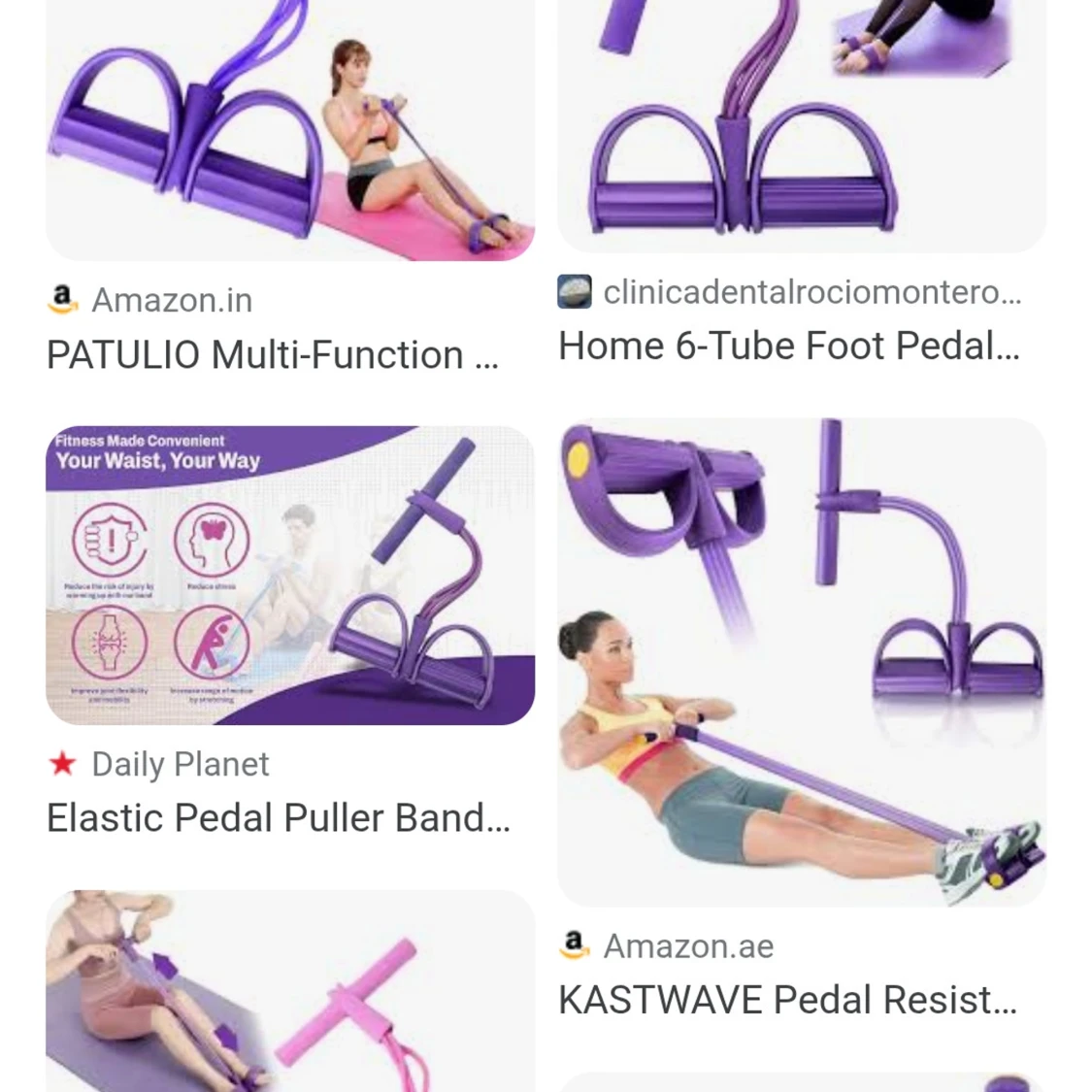Open the KASTWAVE Pedal Resist image
Image resolution: width=1092 pixels, height=1092 pixels.
pyautogui.click(x=802, y=662)
